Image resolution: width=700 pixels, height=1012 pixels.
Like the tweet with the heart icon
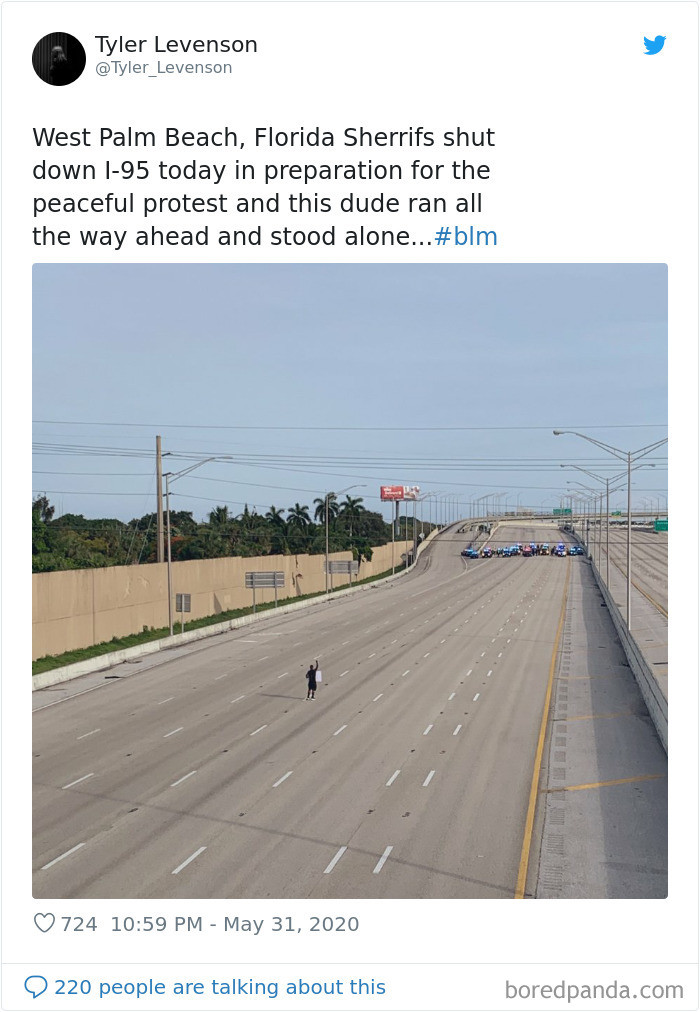(x=44, y=924)
